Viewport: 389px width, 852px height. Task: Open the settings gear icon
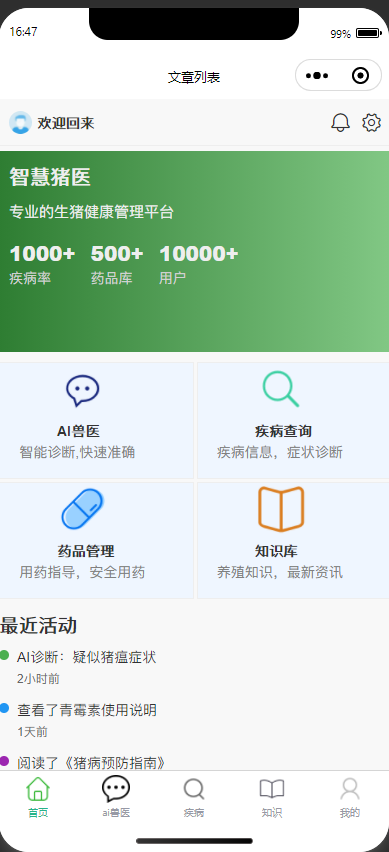tap(372, 122)
